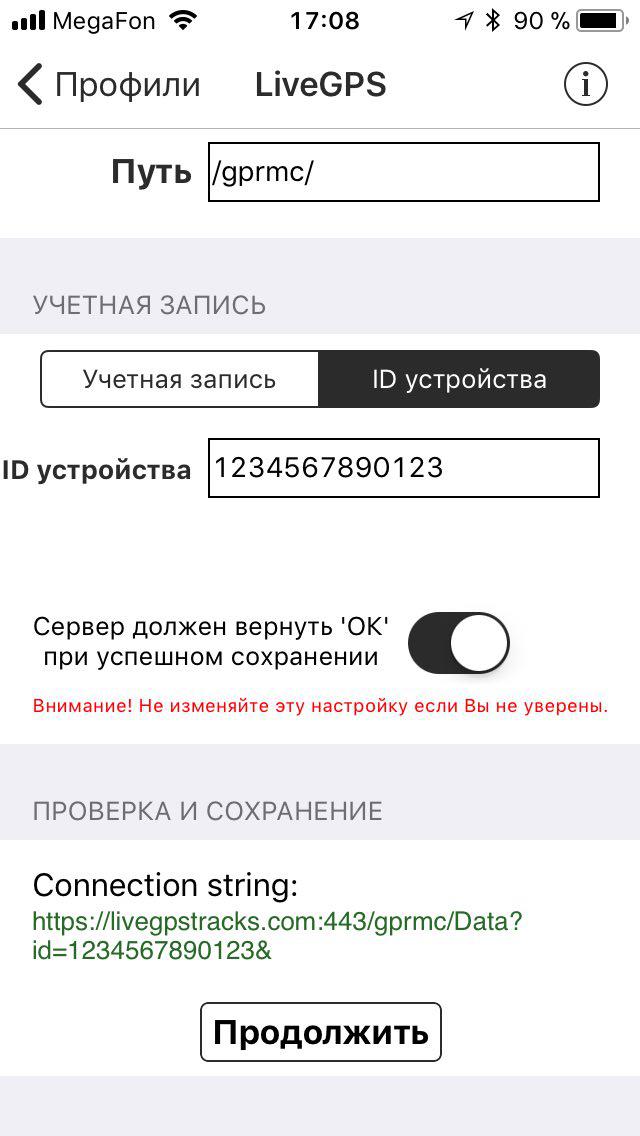Switch to Учетная запись segment
The width and height of the screenshot is (640, 1136).
180,379
